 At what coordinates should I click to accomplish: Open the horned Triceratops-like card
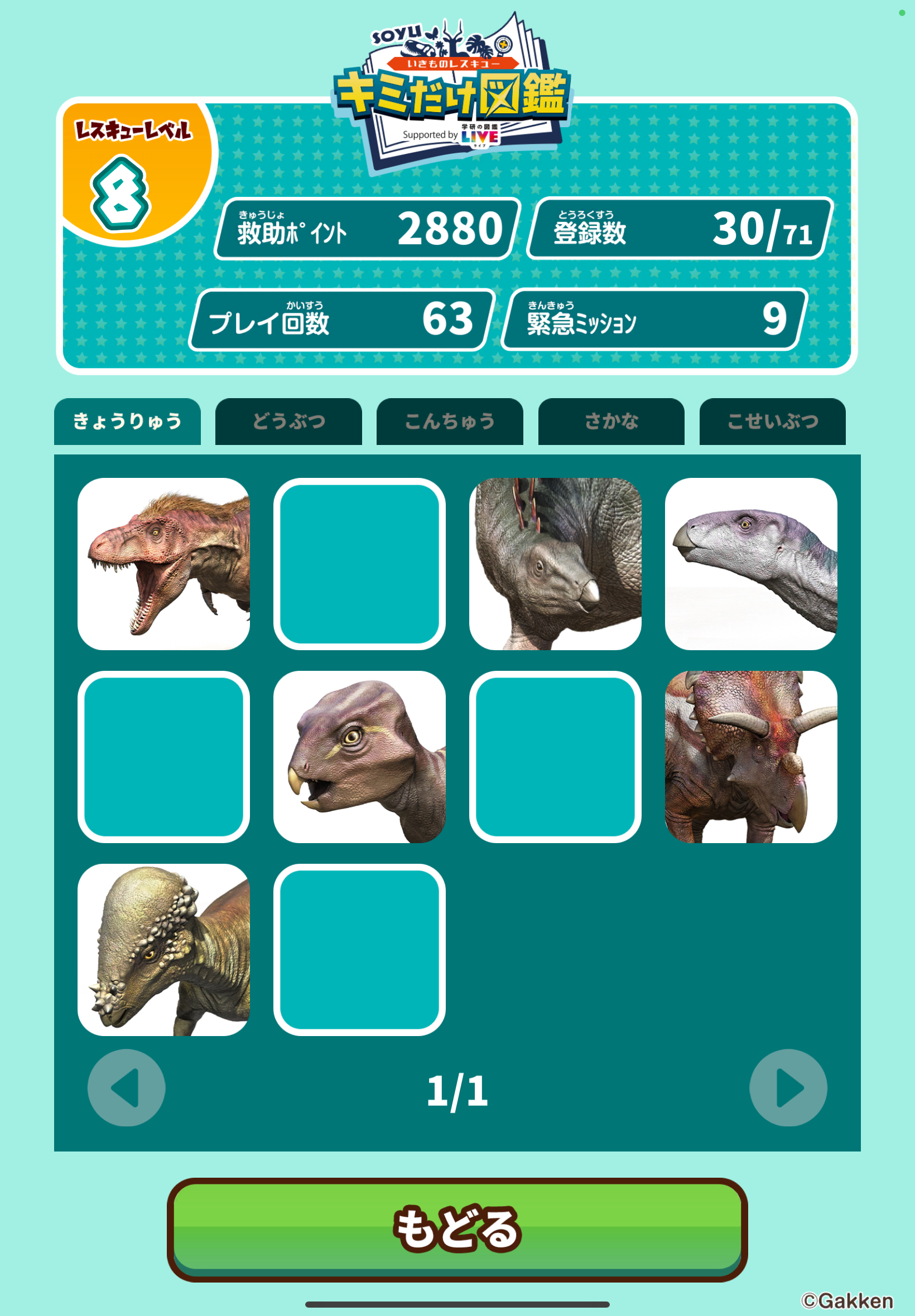pos(750,756)
